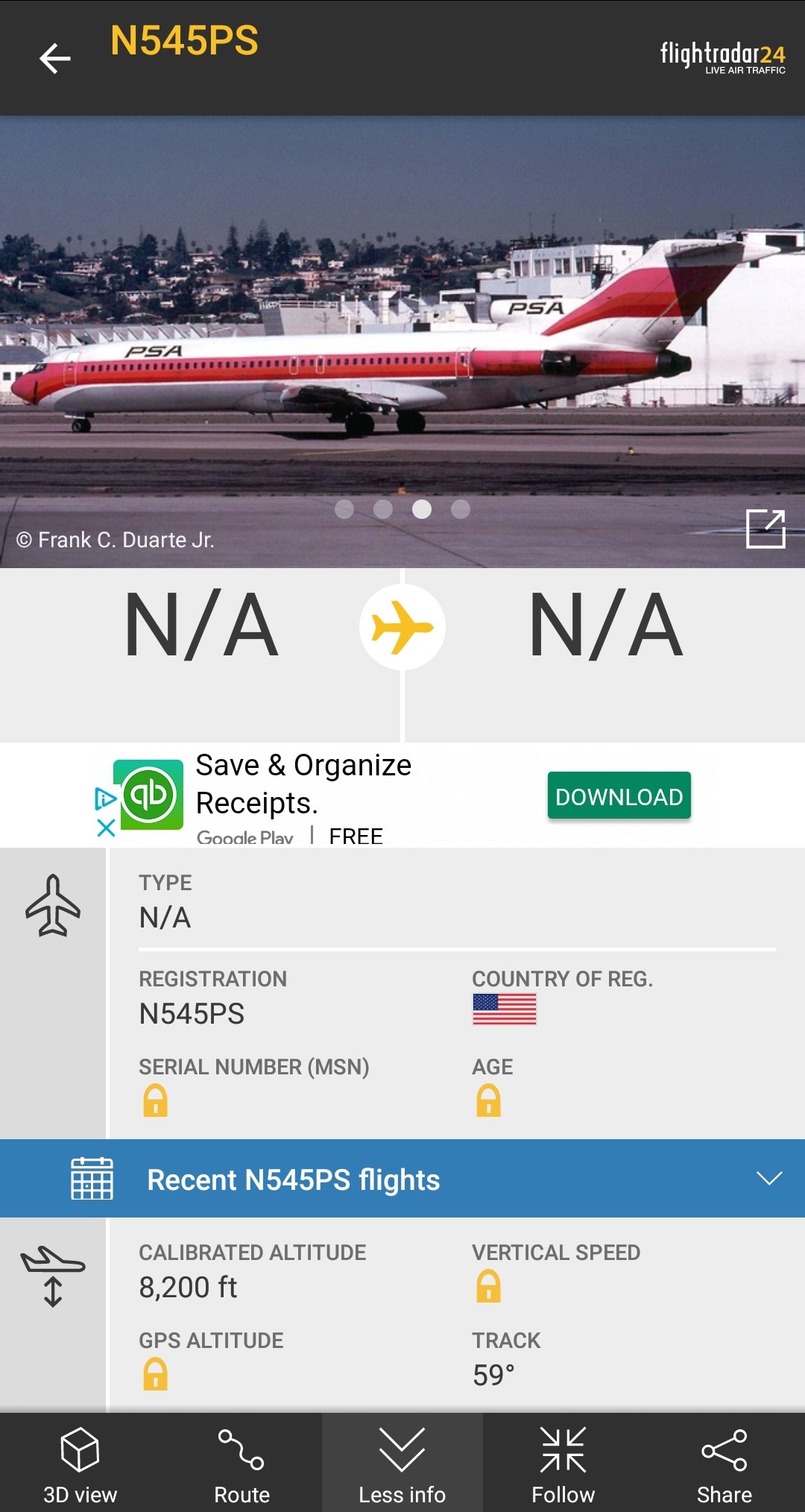Open the aircraft photo in full view
The height and width of the screenshot is (1512, 805).
(x=765, y=529)
